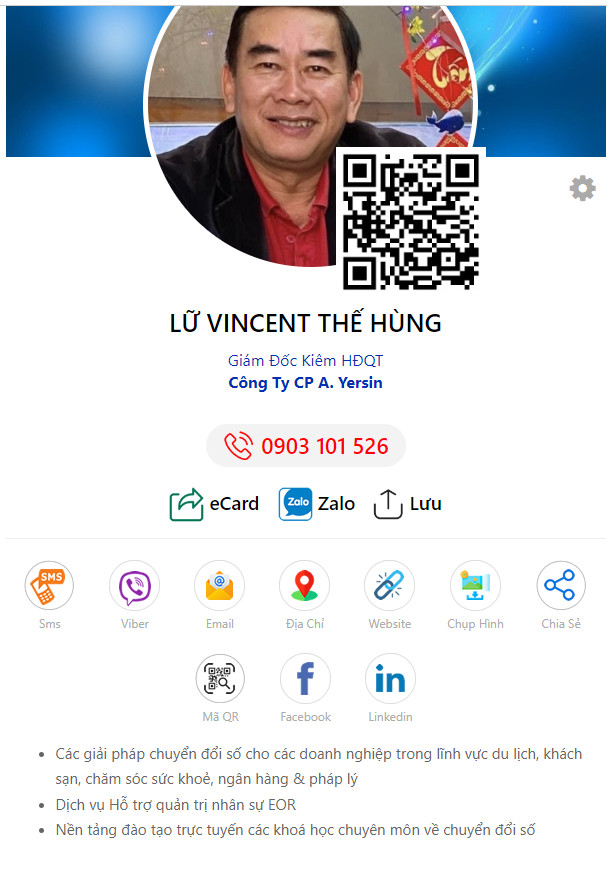Screen dimensions: 607x878
Task: Show the Mã QR code
Action: point(220,680)
